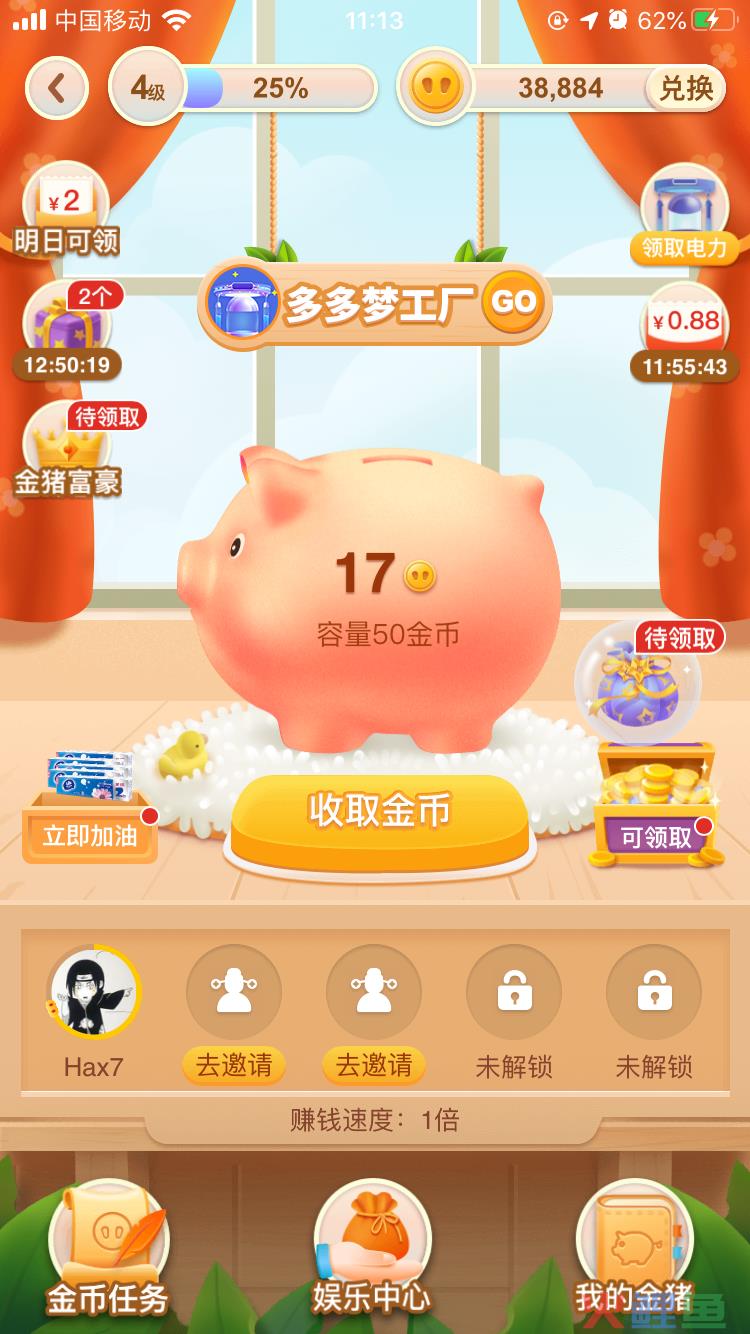Open the Hax7 avatar

pos(93,995)
